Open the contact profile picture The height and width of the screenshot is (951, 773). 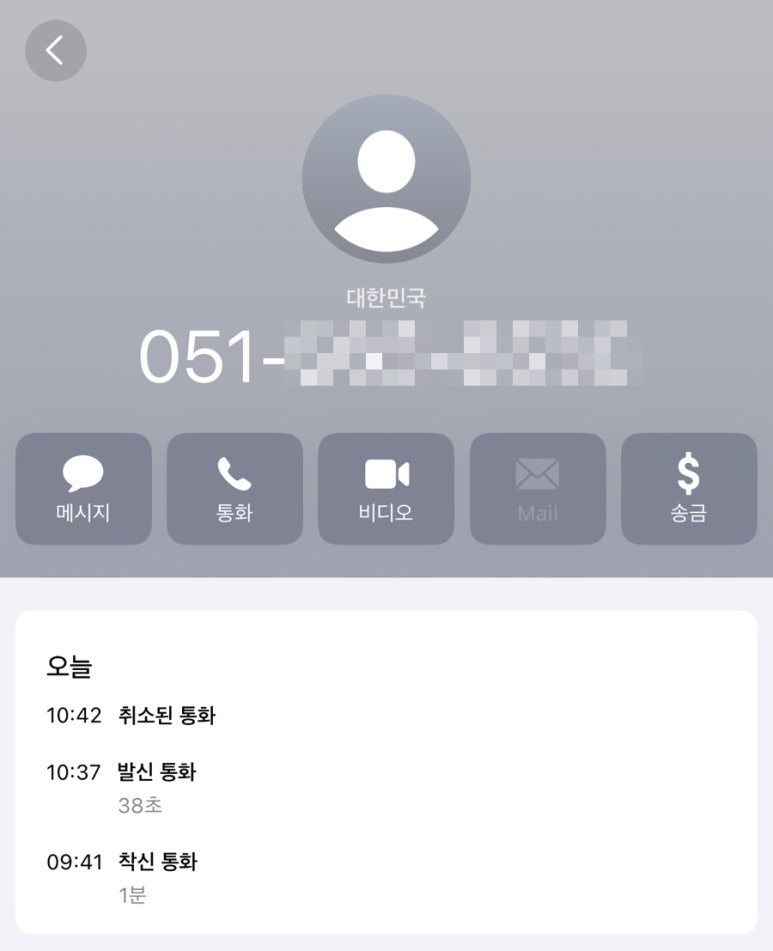[x=386, y=179]
